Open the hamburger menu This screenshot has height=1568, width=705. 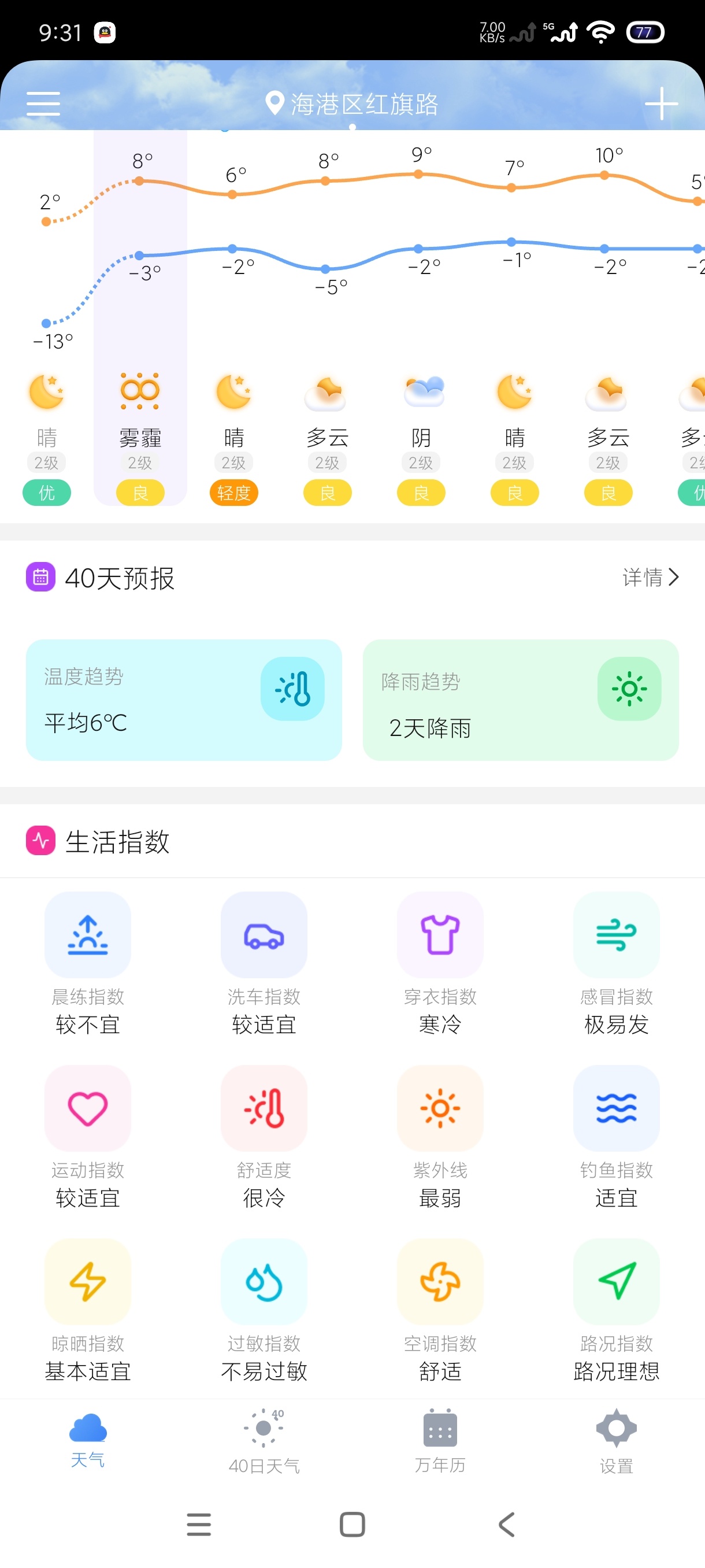43,103
